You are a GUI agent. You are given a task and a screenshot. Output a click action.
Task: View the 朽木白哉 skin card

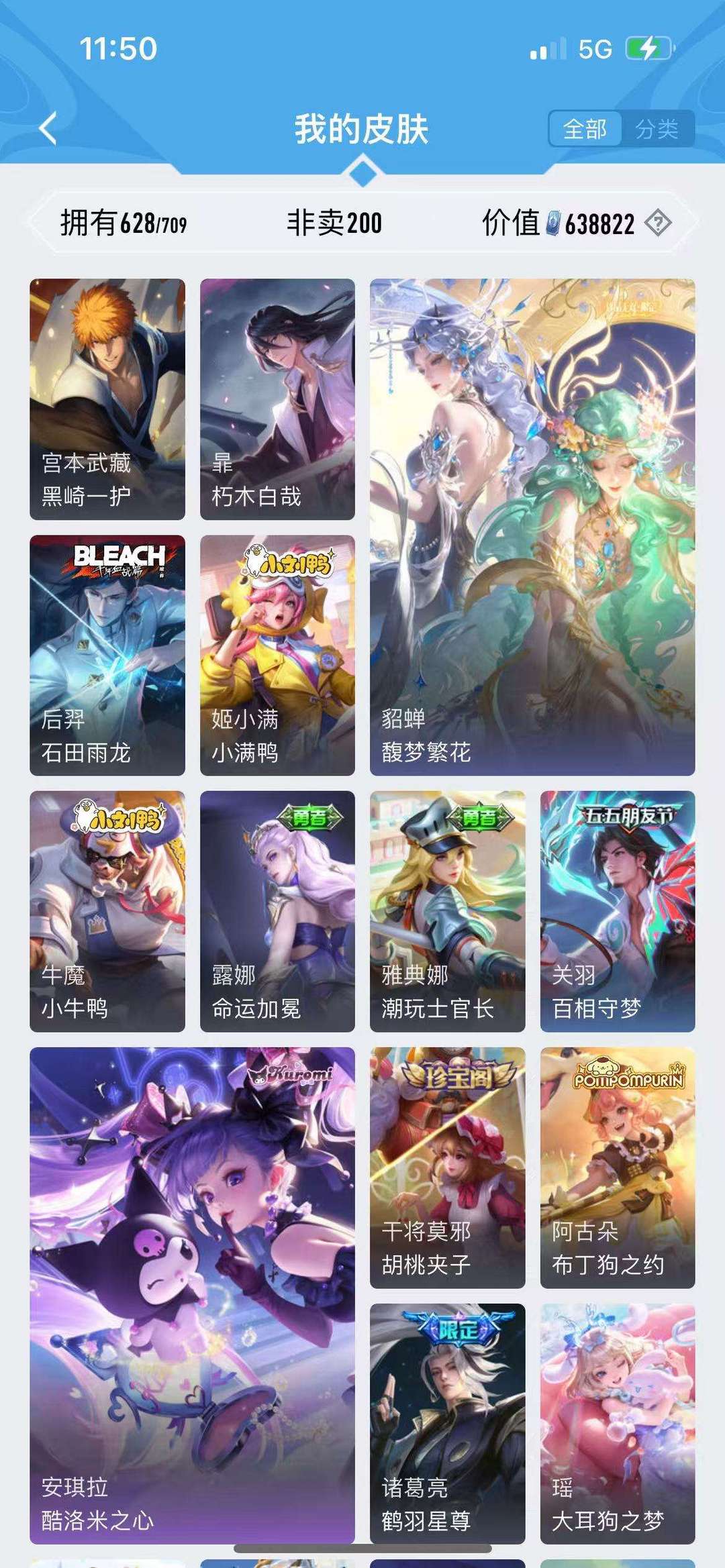pos(277,399)
